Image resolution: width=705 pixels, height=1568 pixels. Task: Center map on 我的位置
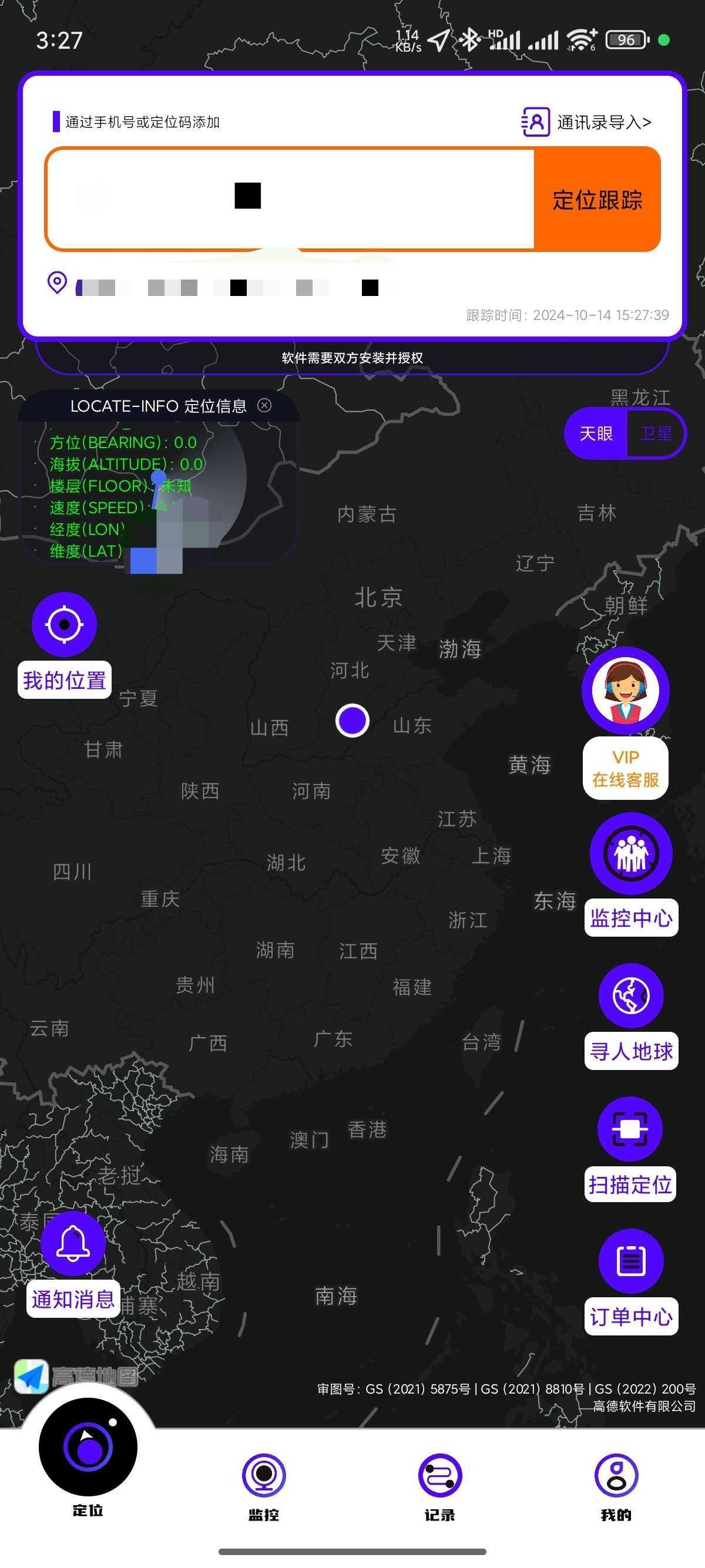[x=64, y=624]
